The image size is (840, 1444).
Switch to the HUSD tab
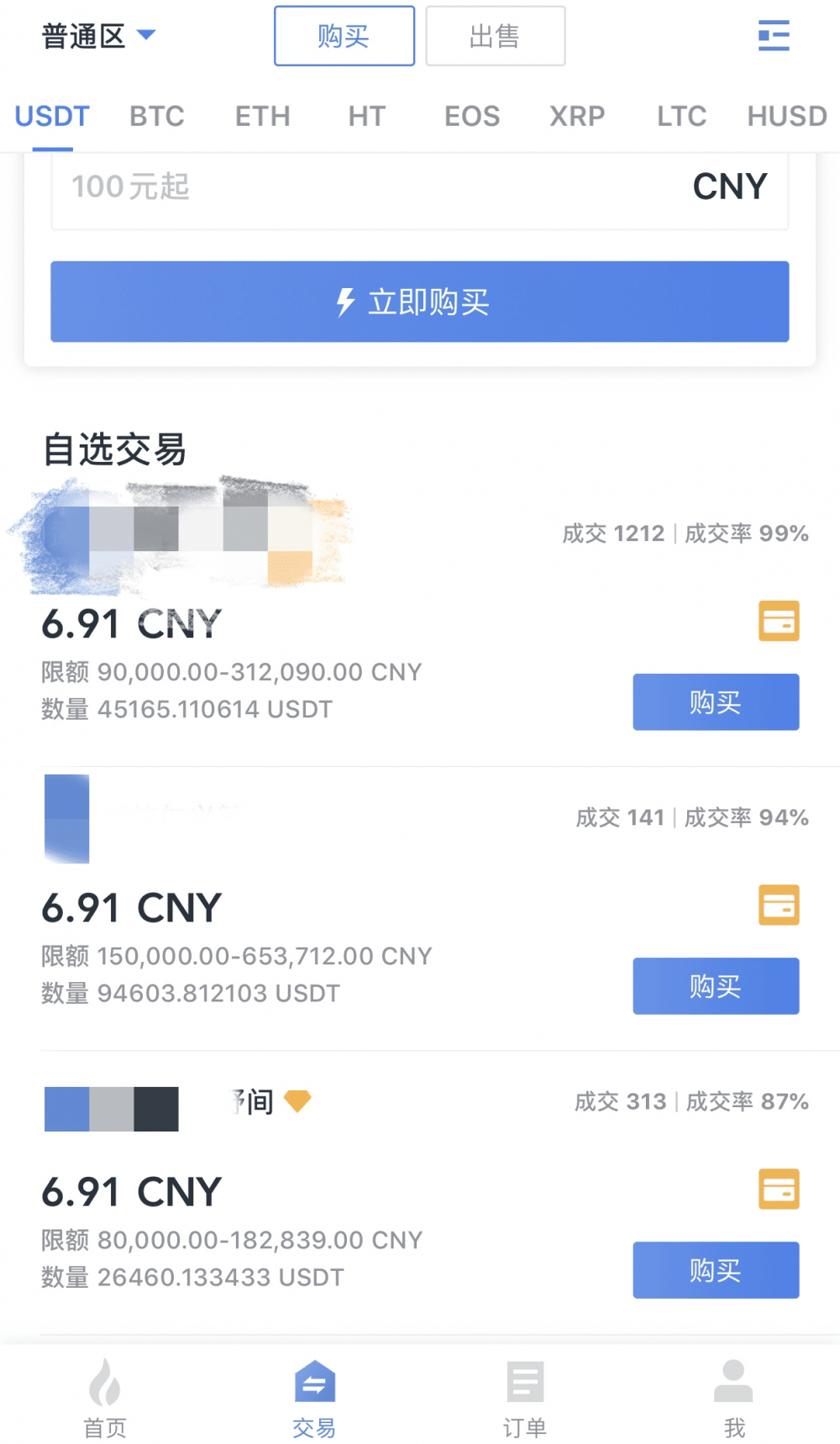(x=786, y=117)
